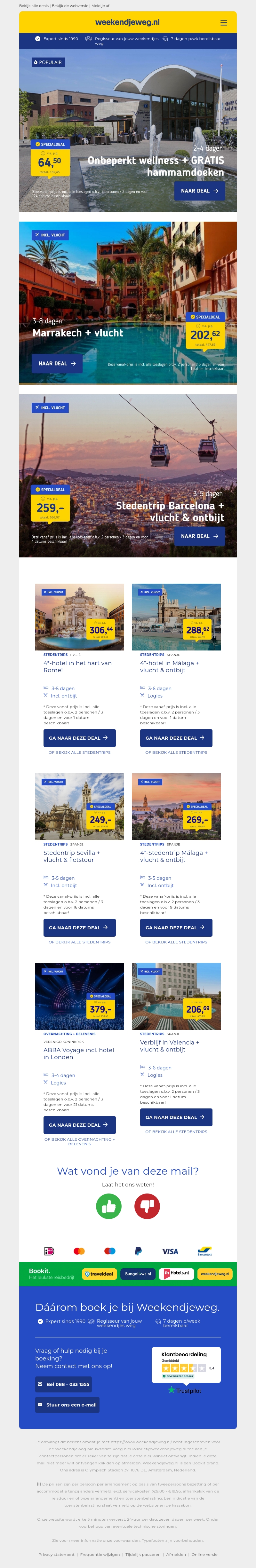This screenshot has height=1568, width=256.
Task: Open the Privacy statement link
Action: click(56, 1554)
